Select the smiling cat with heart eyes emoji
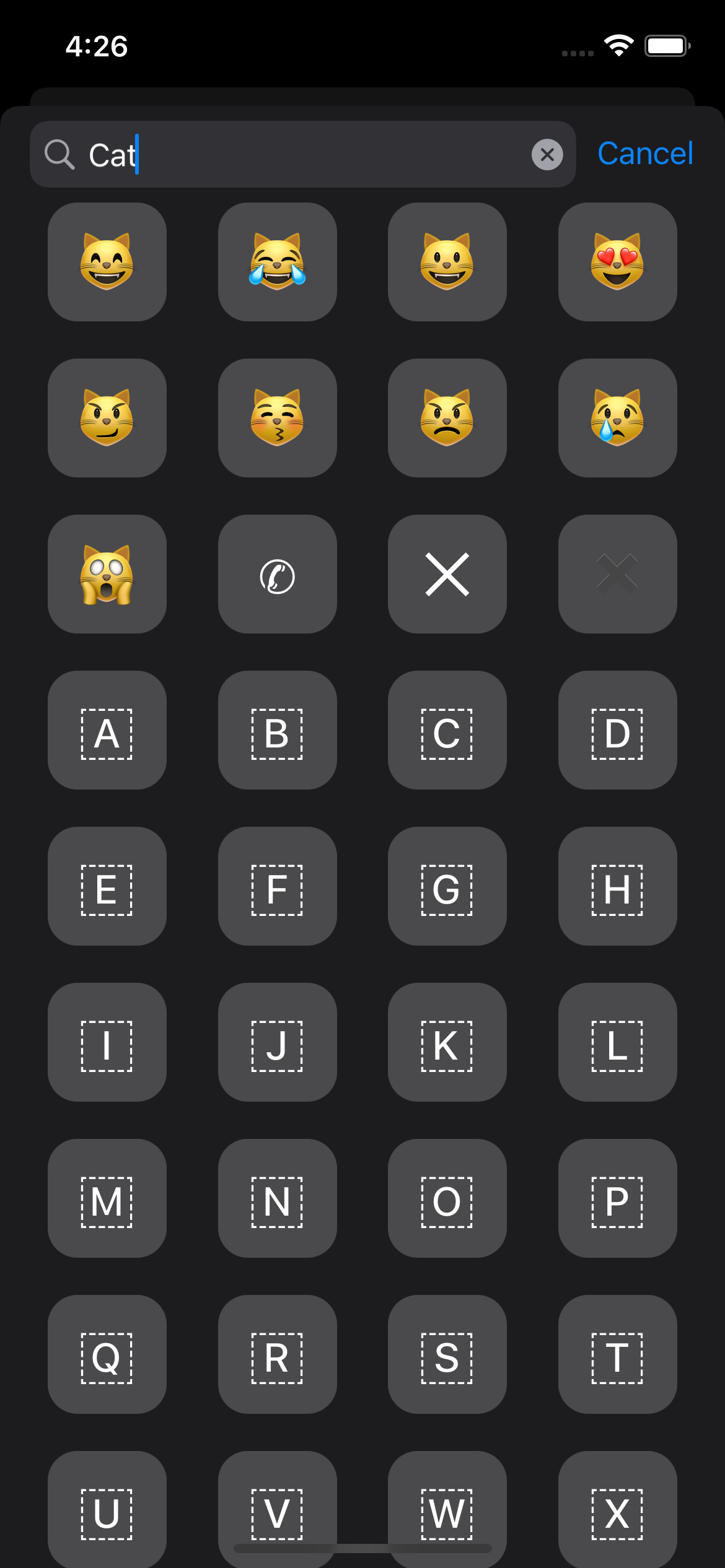This screenshot has width=725, height=1568. click(617, 262)
